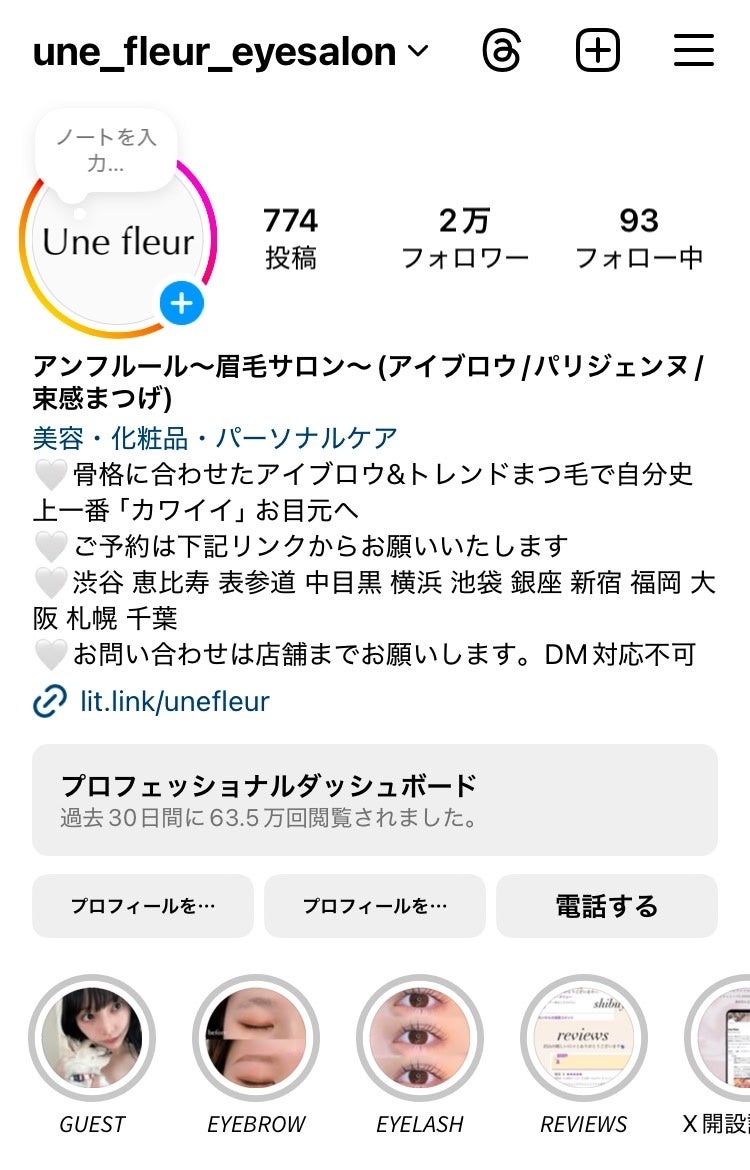View the EYELASH highlight
Viewport: 750px width, 1170px height.
pos(420,1038)
